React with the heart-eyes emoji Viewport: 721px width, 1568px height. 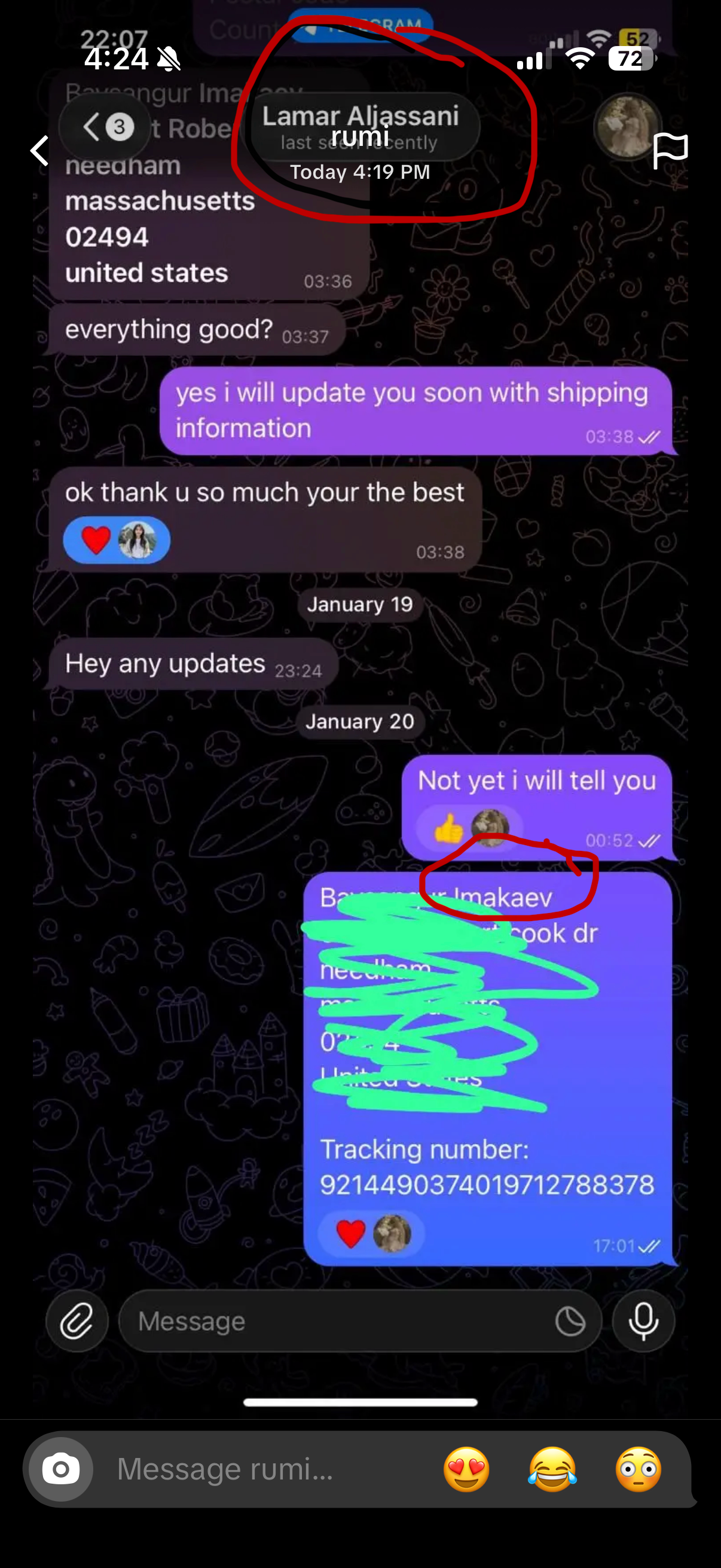coord(467,1469)
